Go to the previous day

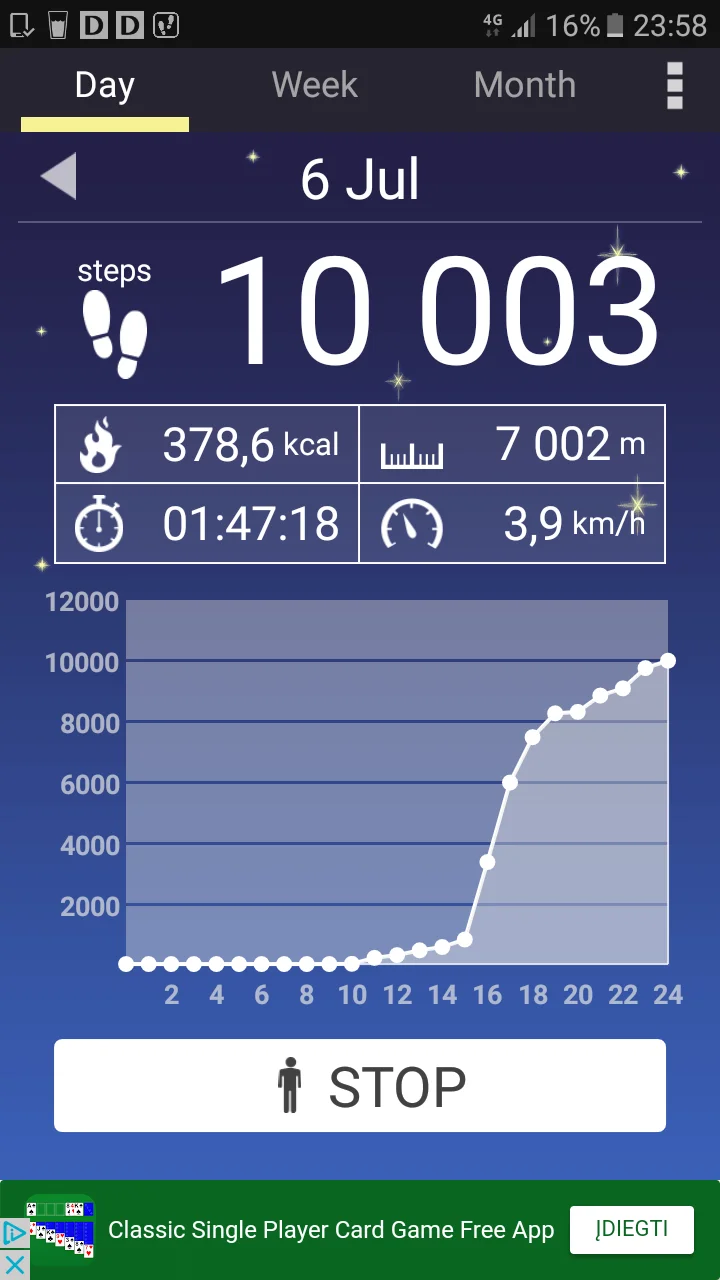(x=59, y=178)
